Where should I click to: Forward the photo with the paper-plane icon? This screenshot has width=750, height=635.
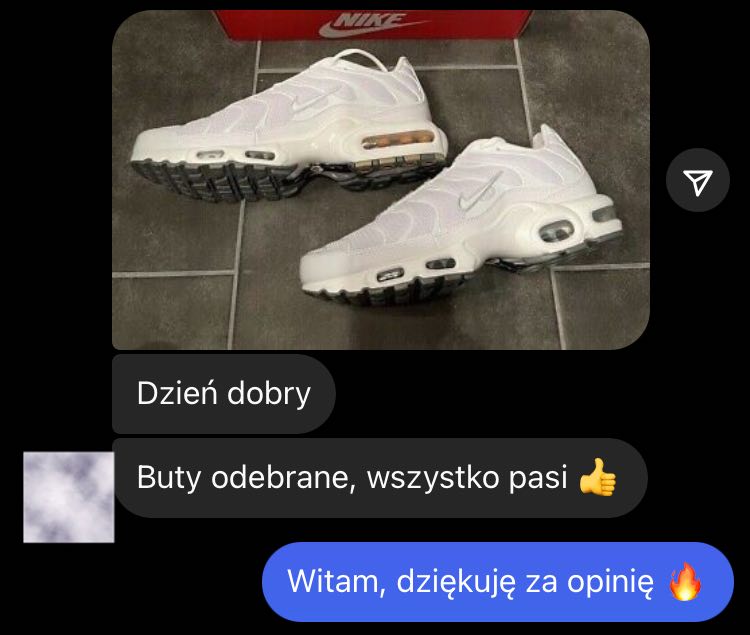(698, 180)
